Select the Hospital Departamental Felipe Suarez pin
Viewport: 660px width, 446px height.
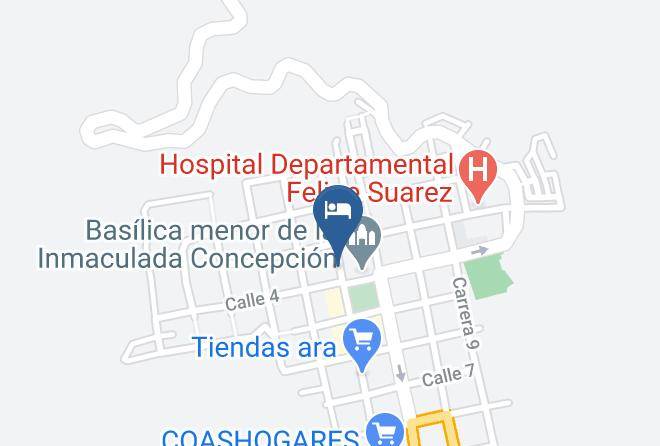478,176
